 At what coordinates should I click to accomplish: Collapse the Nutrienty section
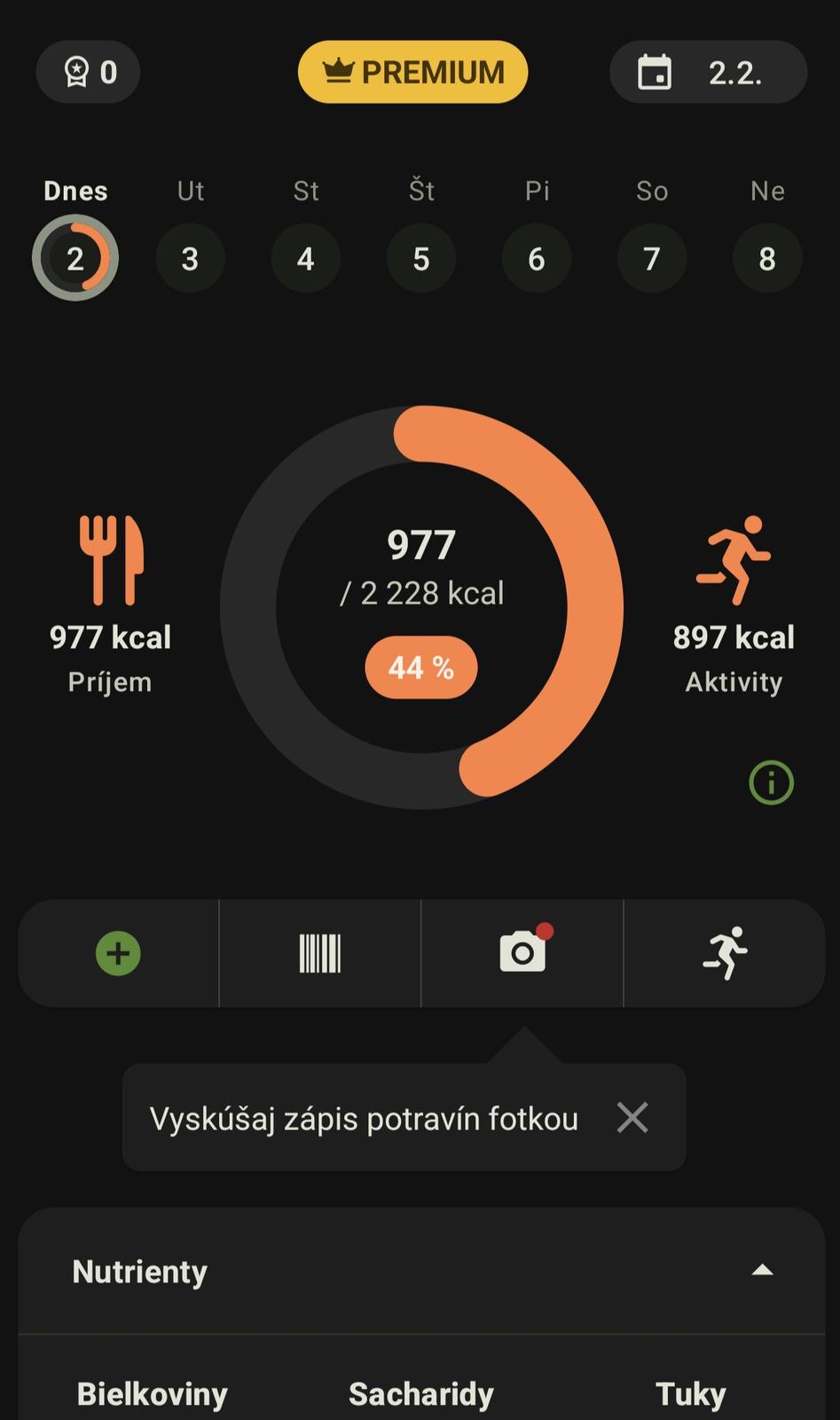pos(762,1271)
